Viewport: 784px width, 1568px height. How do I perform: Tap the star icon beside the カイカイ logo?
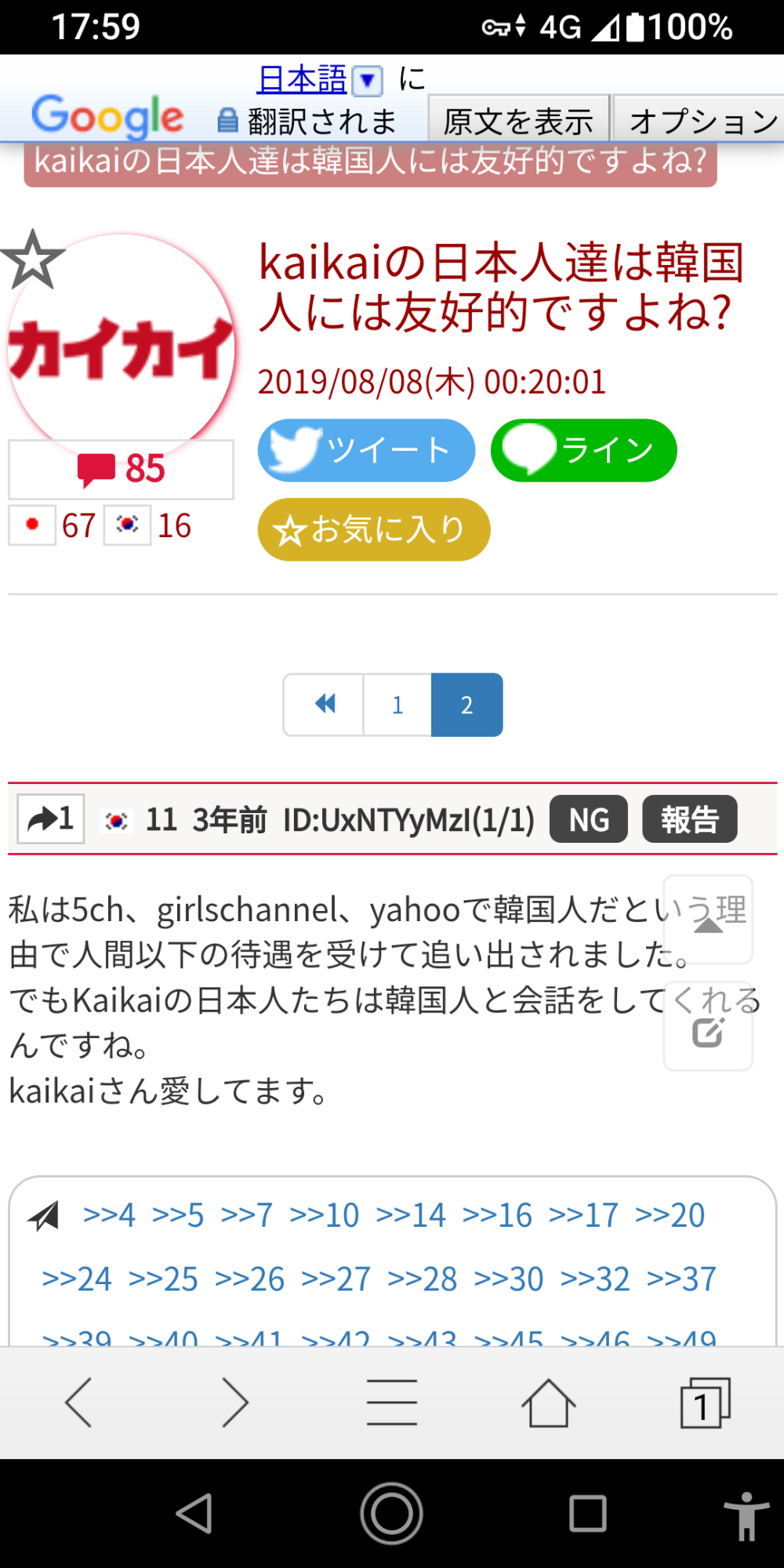coord(32,260)
